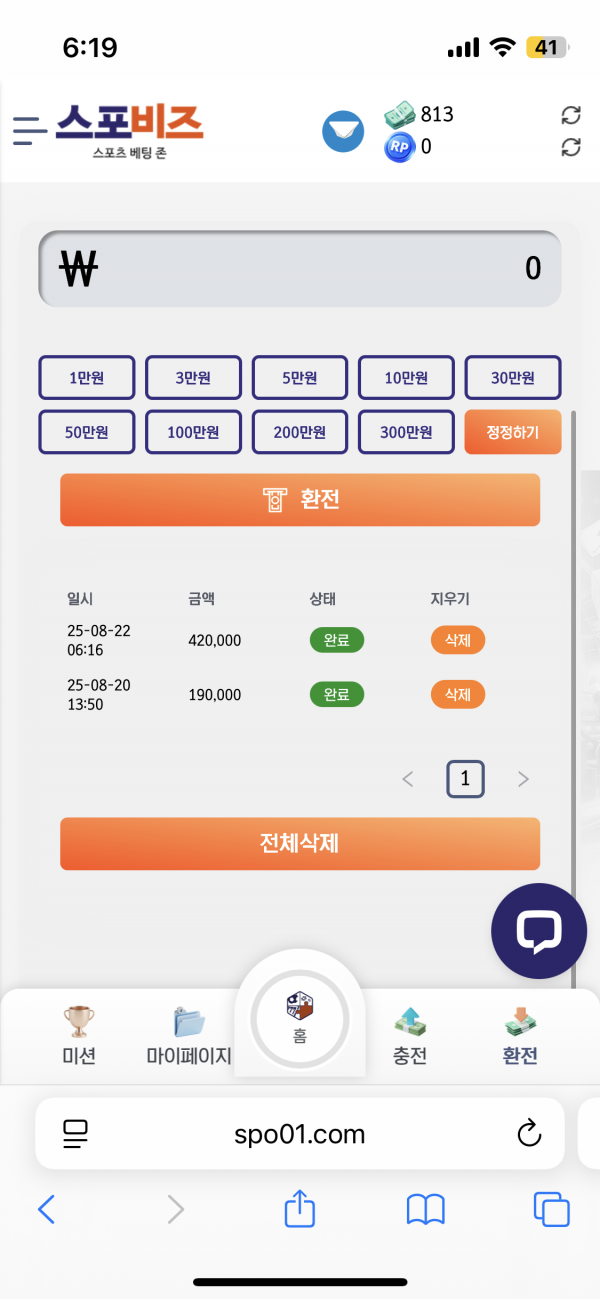Delete the 420,000 record
The width and height of the screenshot is (600, 1299).
tap(457, 640)
